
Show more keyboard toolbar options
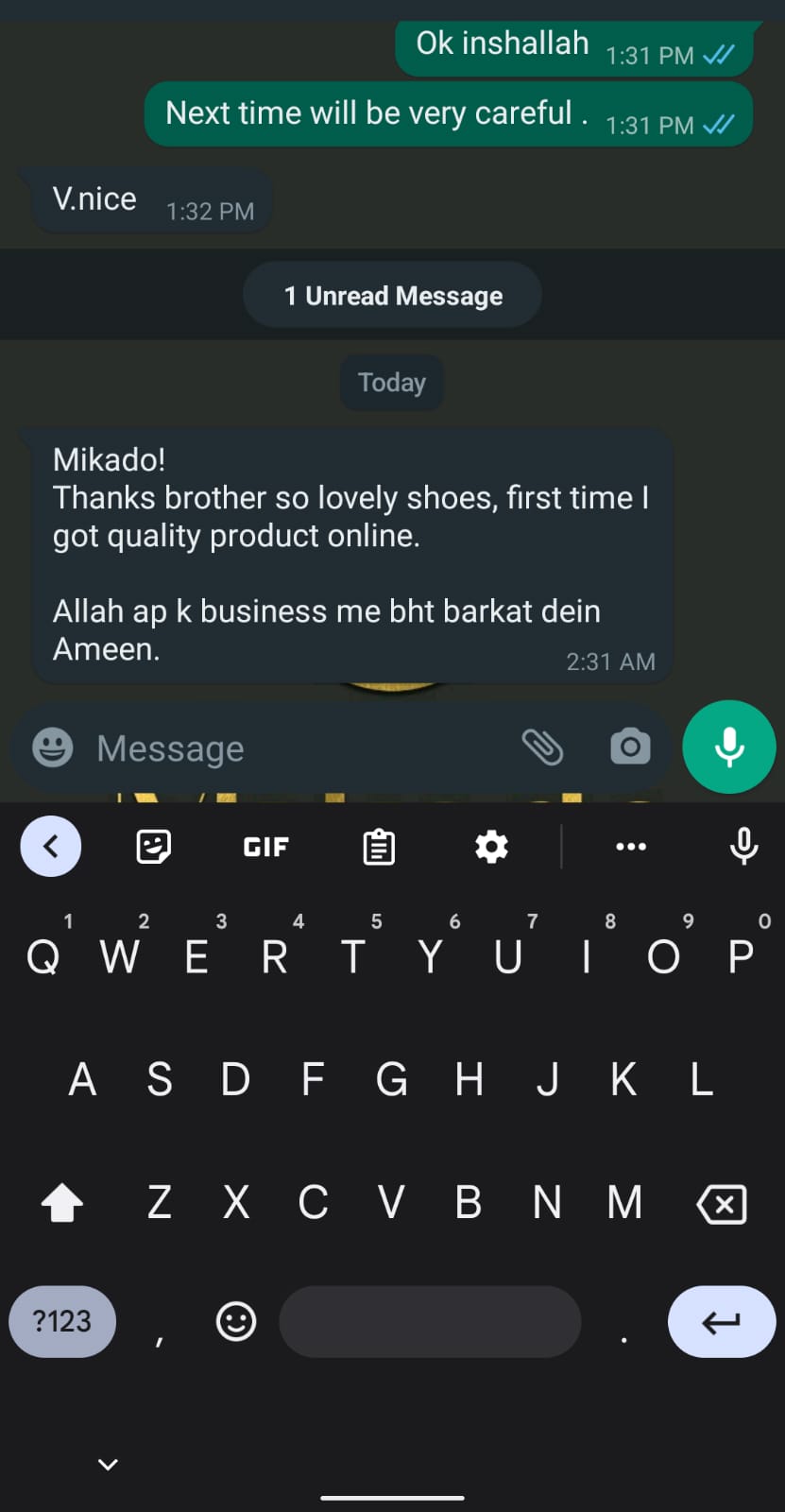(x=631, y=847)
